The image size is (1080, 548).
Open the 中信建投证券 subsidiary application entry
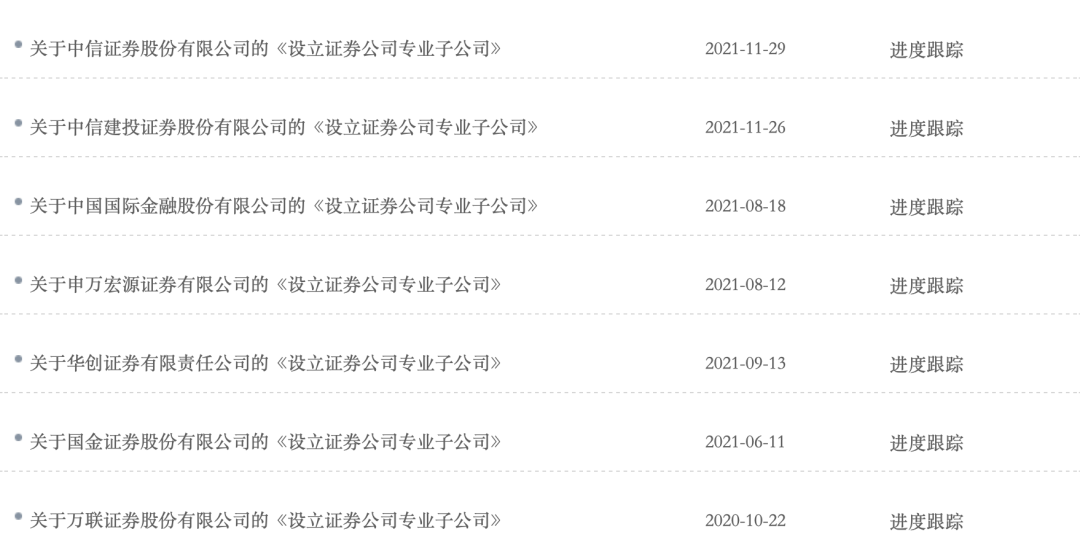tap(284, 128)
